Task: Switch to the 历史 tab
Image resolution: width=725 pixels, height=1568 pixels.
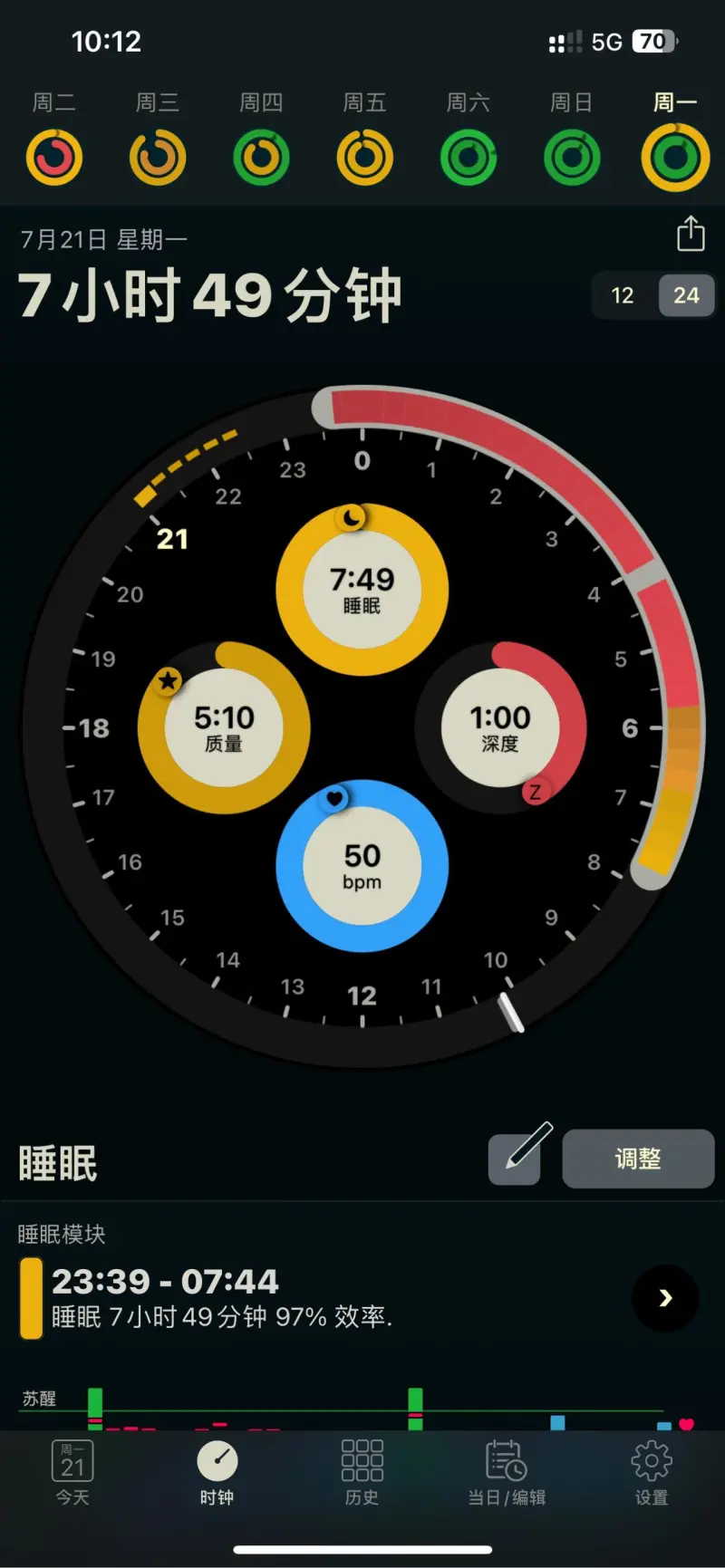Action: tap(362, 1473)
